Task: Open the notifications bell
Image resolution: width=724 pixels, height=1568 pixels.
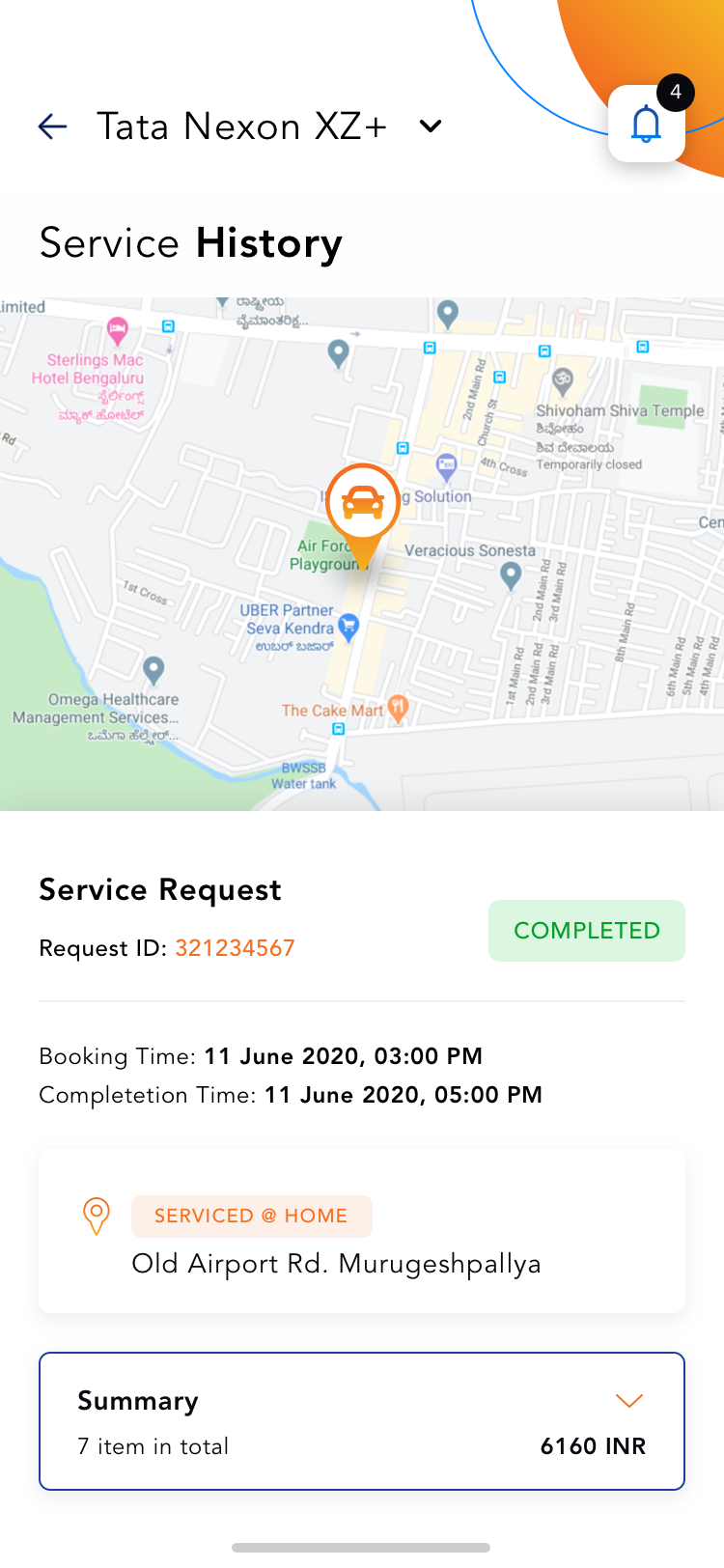Action: [646, 125]
